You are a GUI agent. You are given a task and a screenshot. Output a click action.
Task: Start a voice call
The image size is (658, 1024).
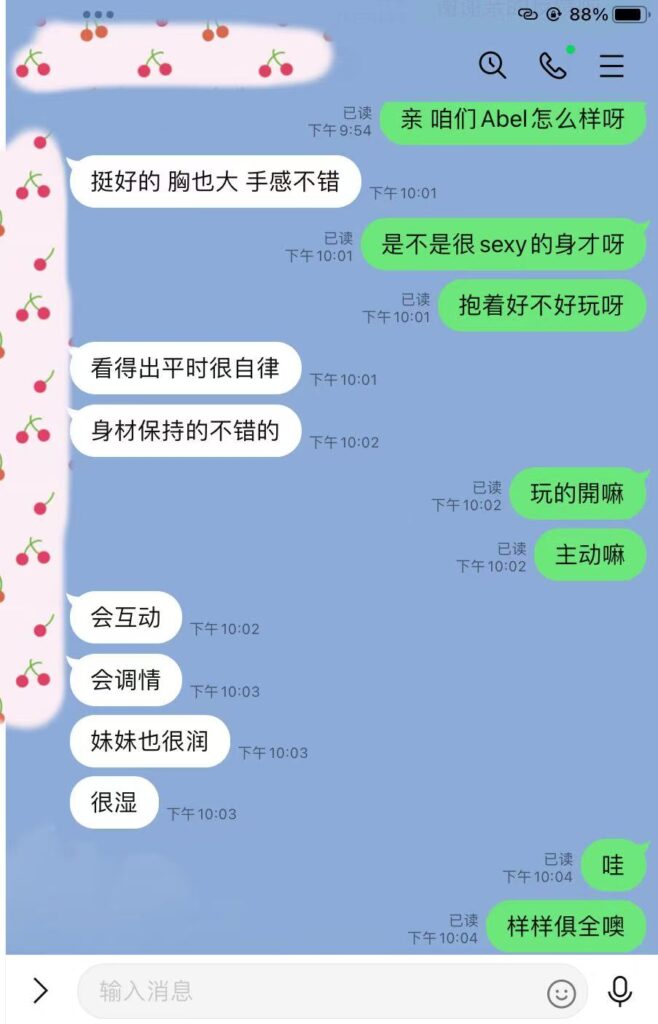pos(552,66)
